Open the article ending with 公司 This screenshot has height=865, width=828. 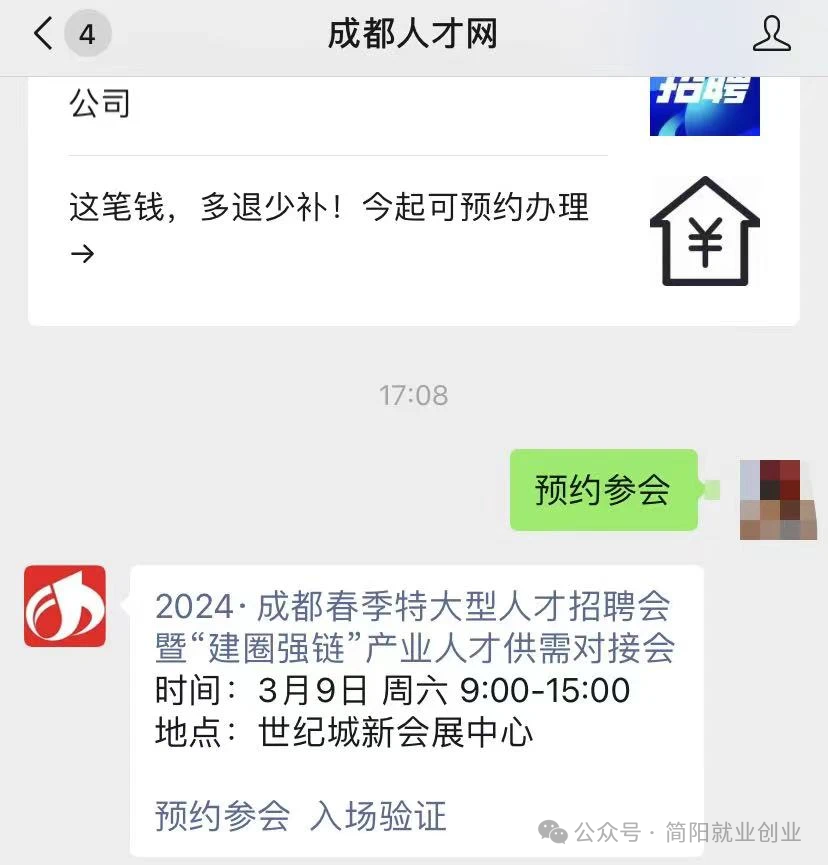(100, 103)
